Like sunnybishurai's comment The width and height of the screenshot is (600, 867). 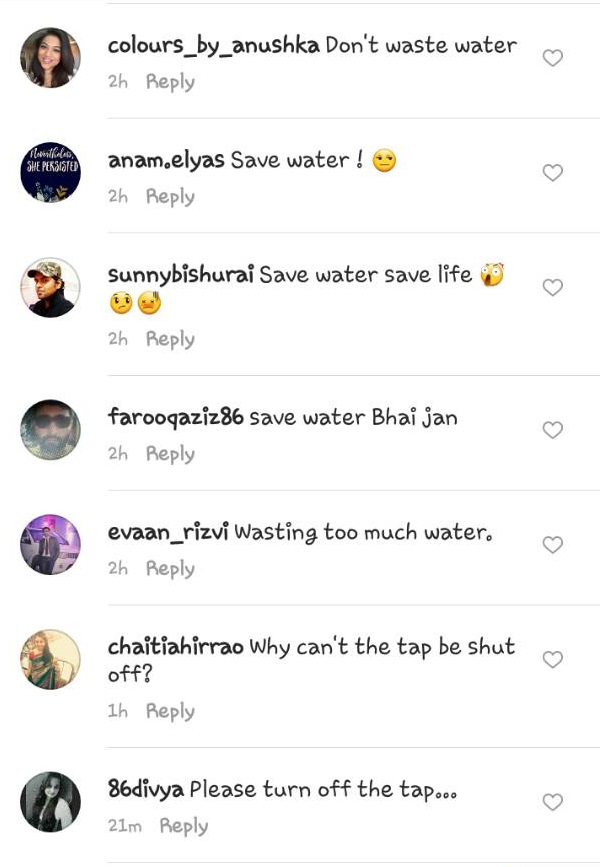[552, 287]
